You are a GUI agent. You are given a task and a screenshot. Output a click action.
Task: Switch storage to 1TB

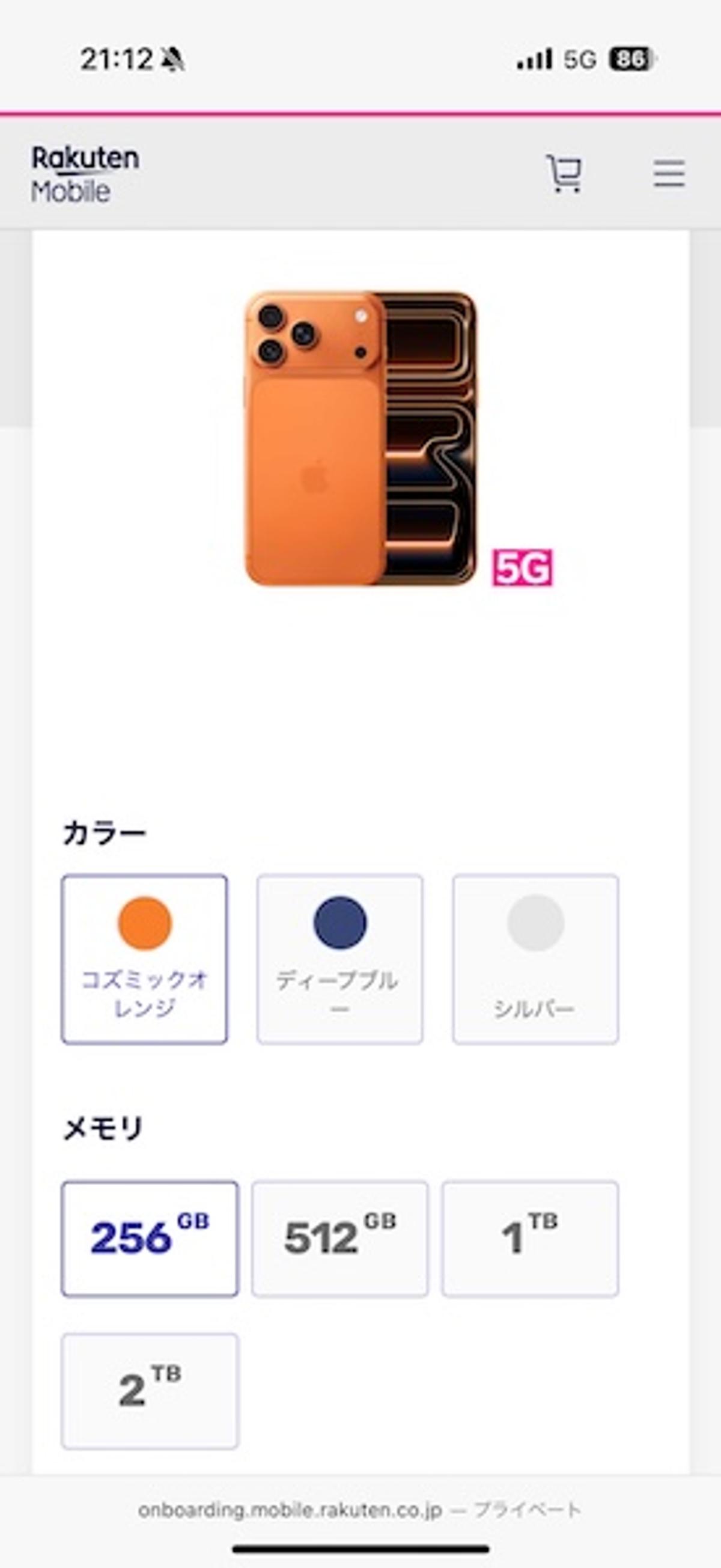pos(530,1239)
